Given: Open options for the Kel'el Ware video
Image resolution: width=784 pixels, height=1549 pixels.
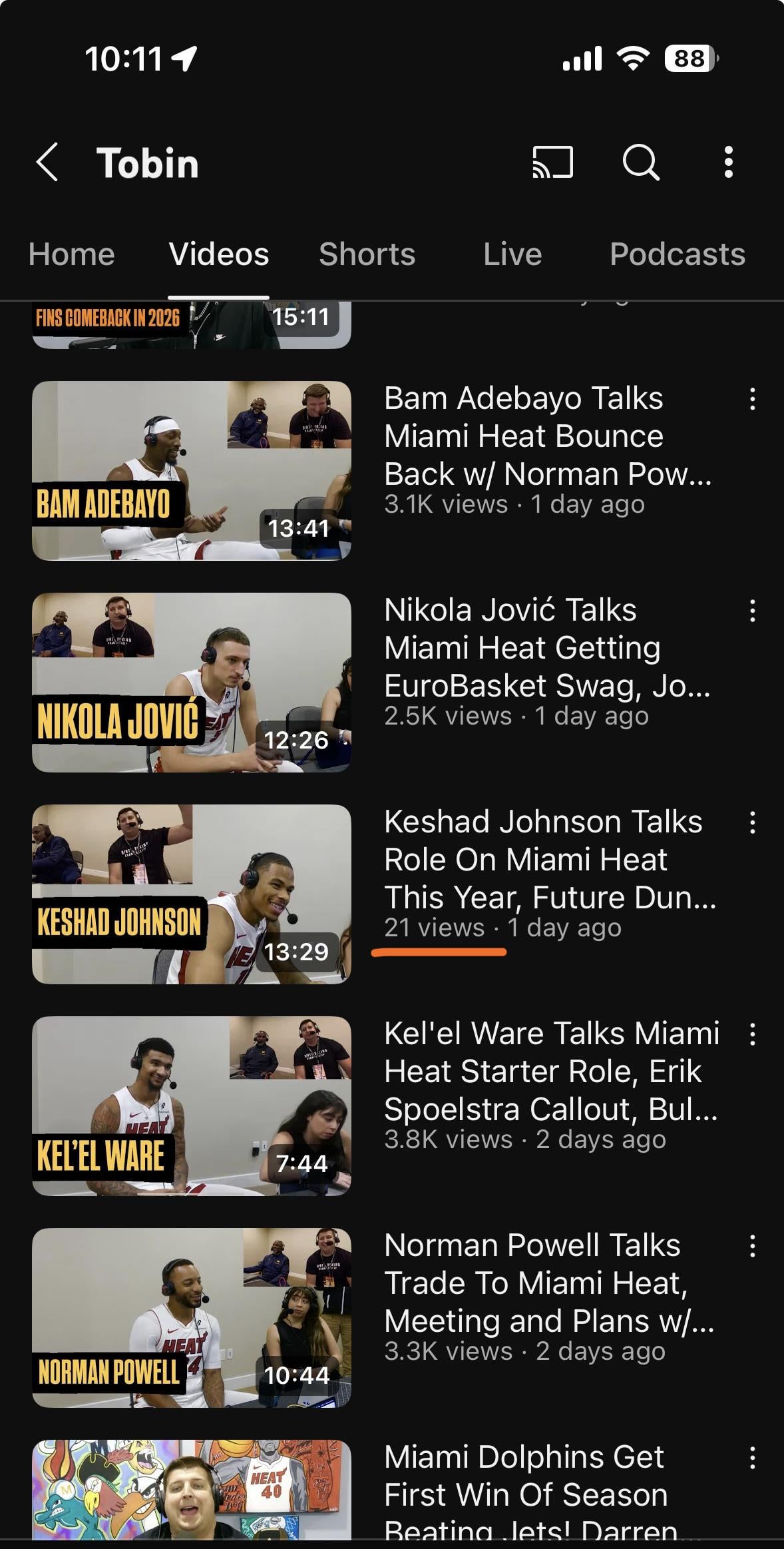Looking at the screenshot, I should point(752,1034).
